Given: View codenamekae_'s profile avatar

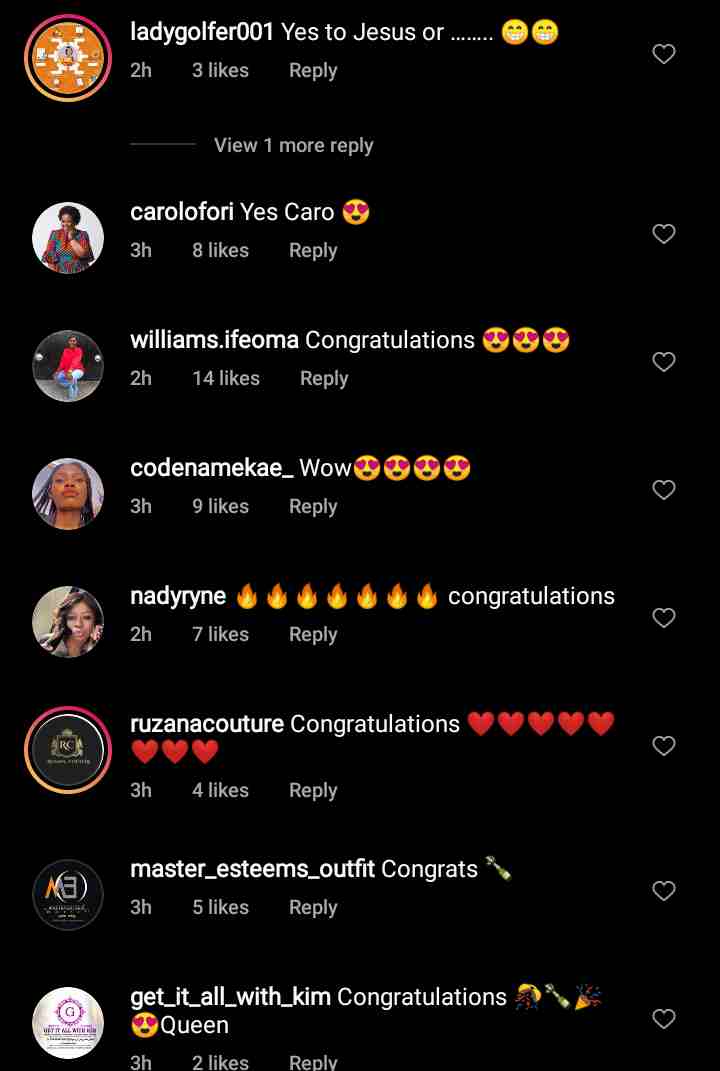Looking at the screenshot, I should click(x=68, y=494).
